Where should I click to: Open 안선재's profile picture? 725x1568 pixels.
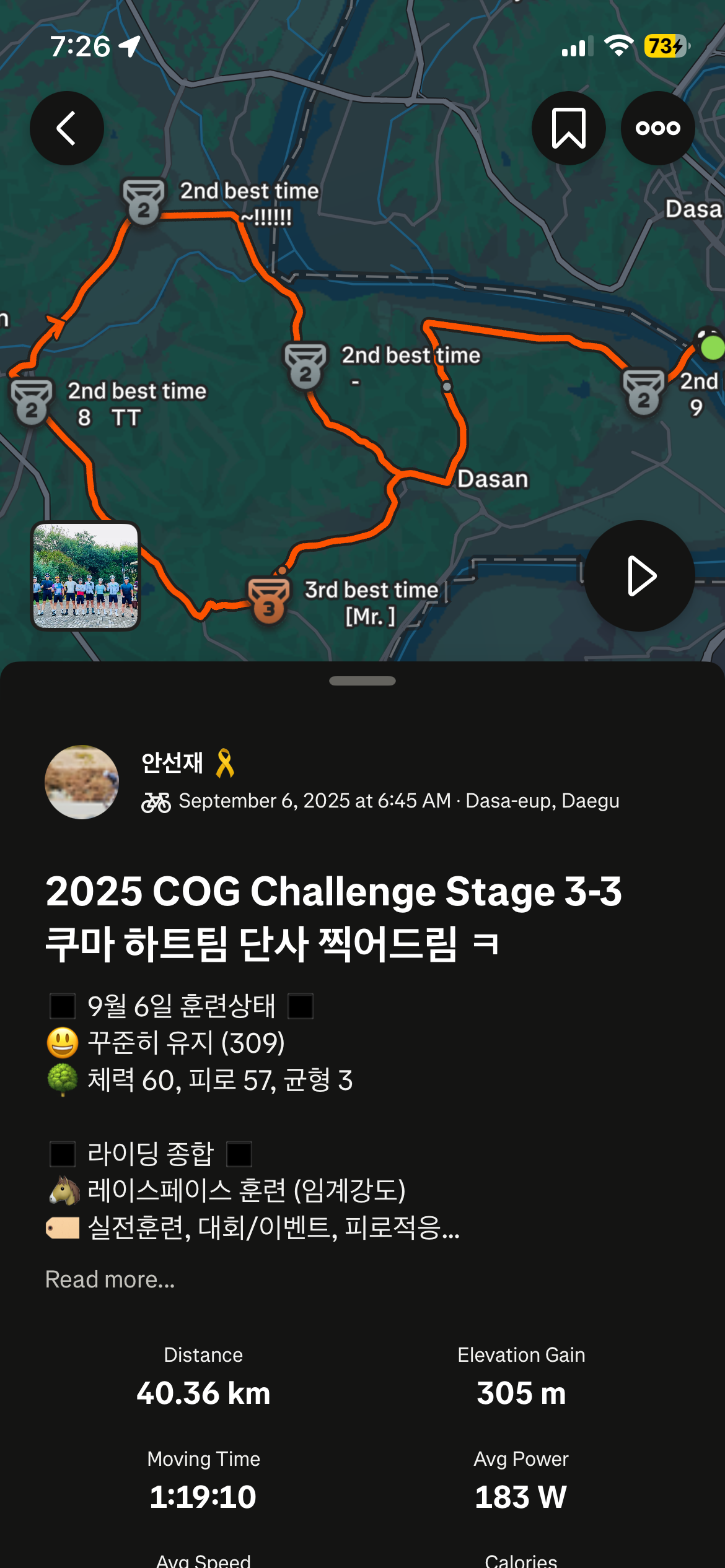click(82, 782)
